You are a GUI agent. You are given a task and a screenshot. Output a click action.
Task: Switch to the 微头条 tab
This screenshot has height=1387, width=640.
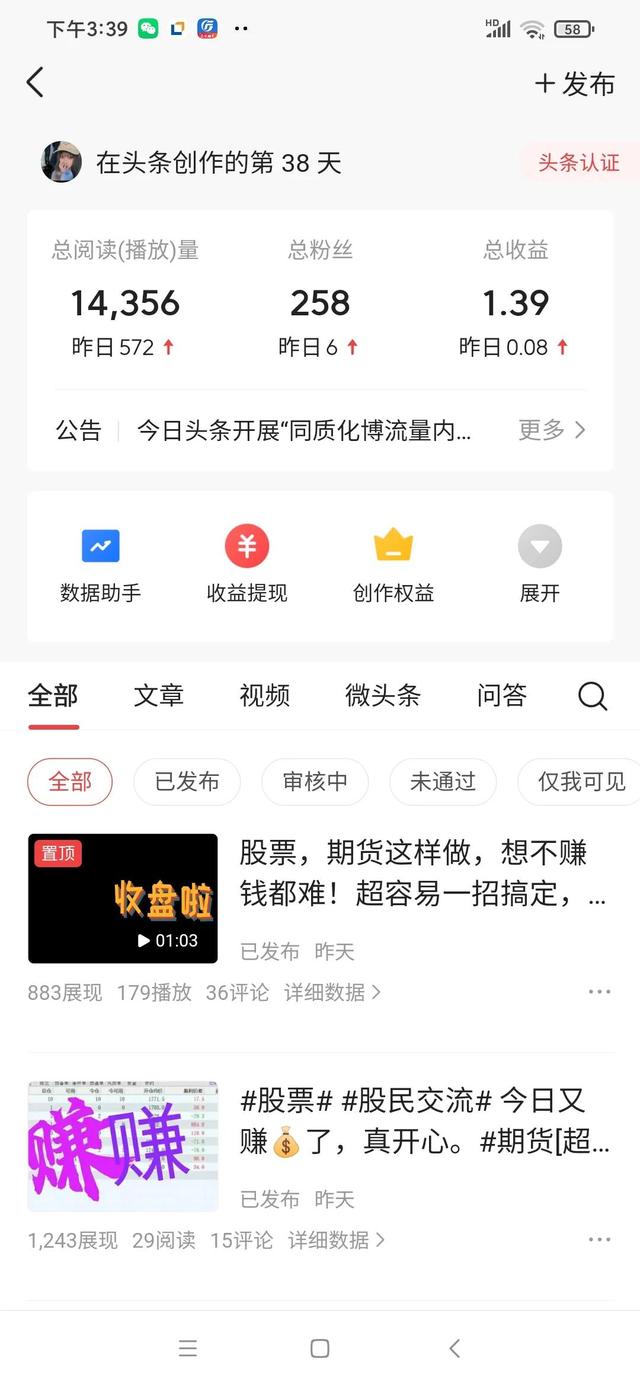(x=383, y=696)
